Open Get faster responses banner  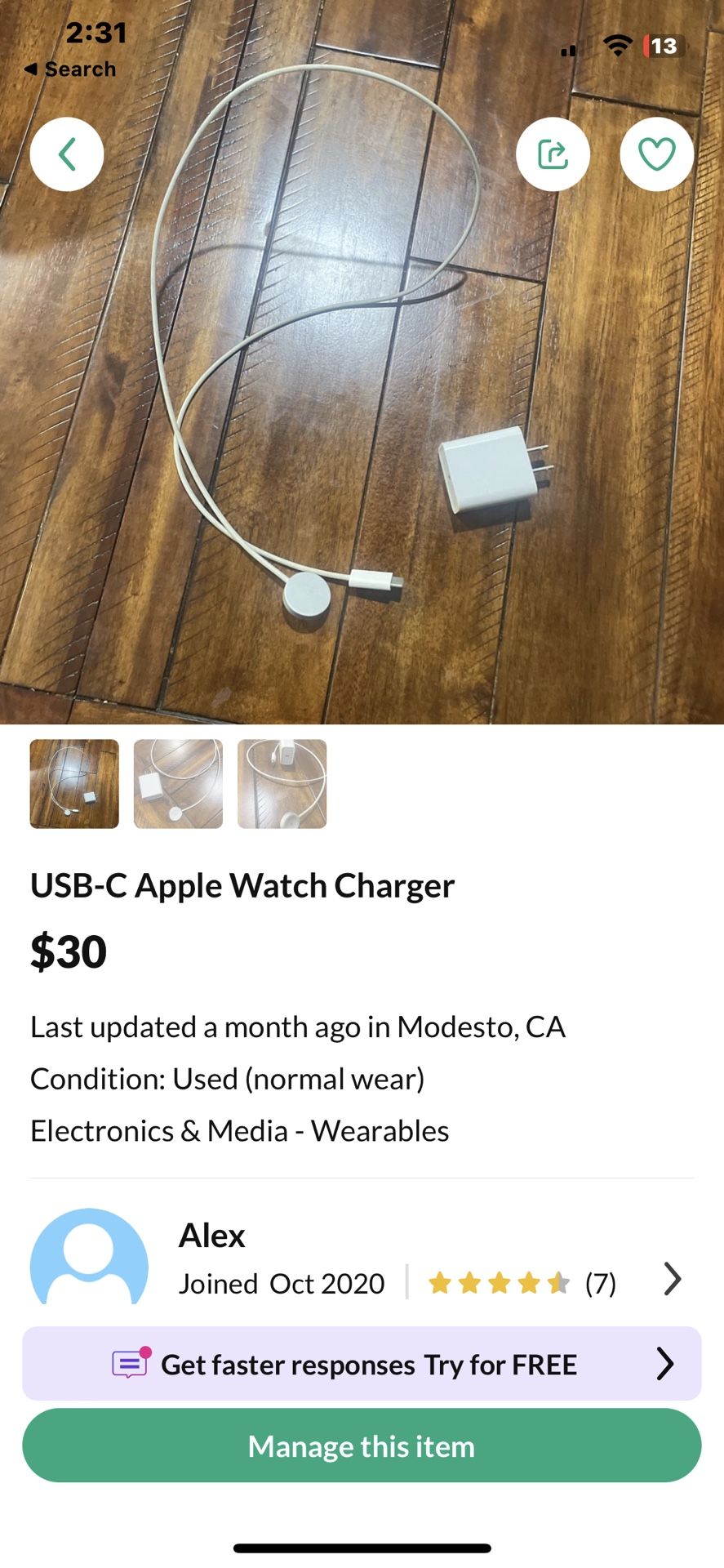pos(362,1364)
